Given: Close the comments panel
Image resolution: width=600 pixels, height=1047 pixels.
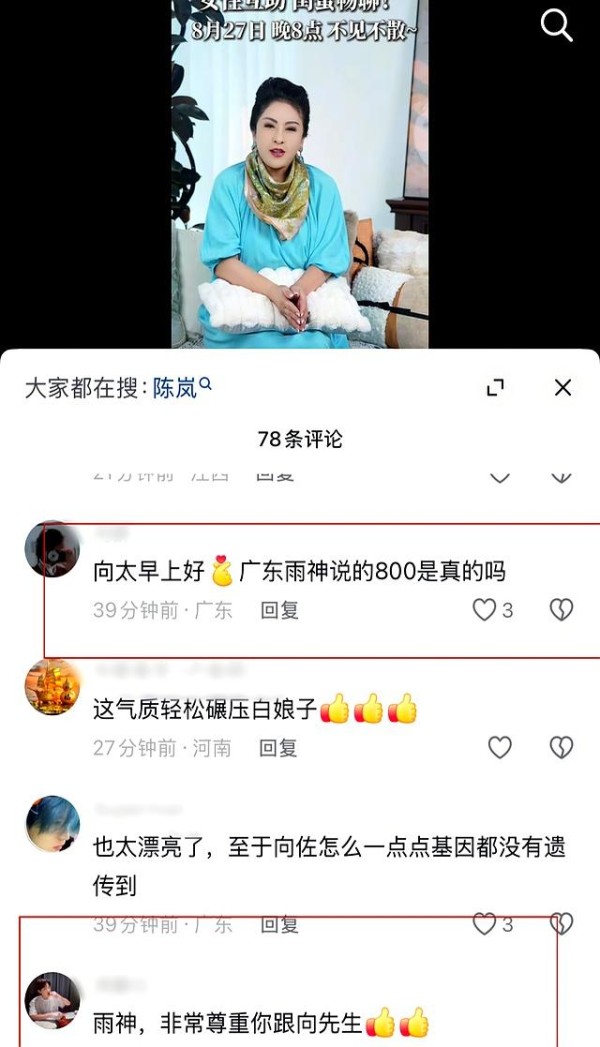Looking at the screenshot, I should [x=563, y=388].
